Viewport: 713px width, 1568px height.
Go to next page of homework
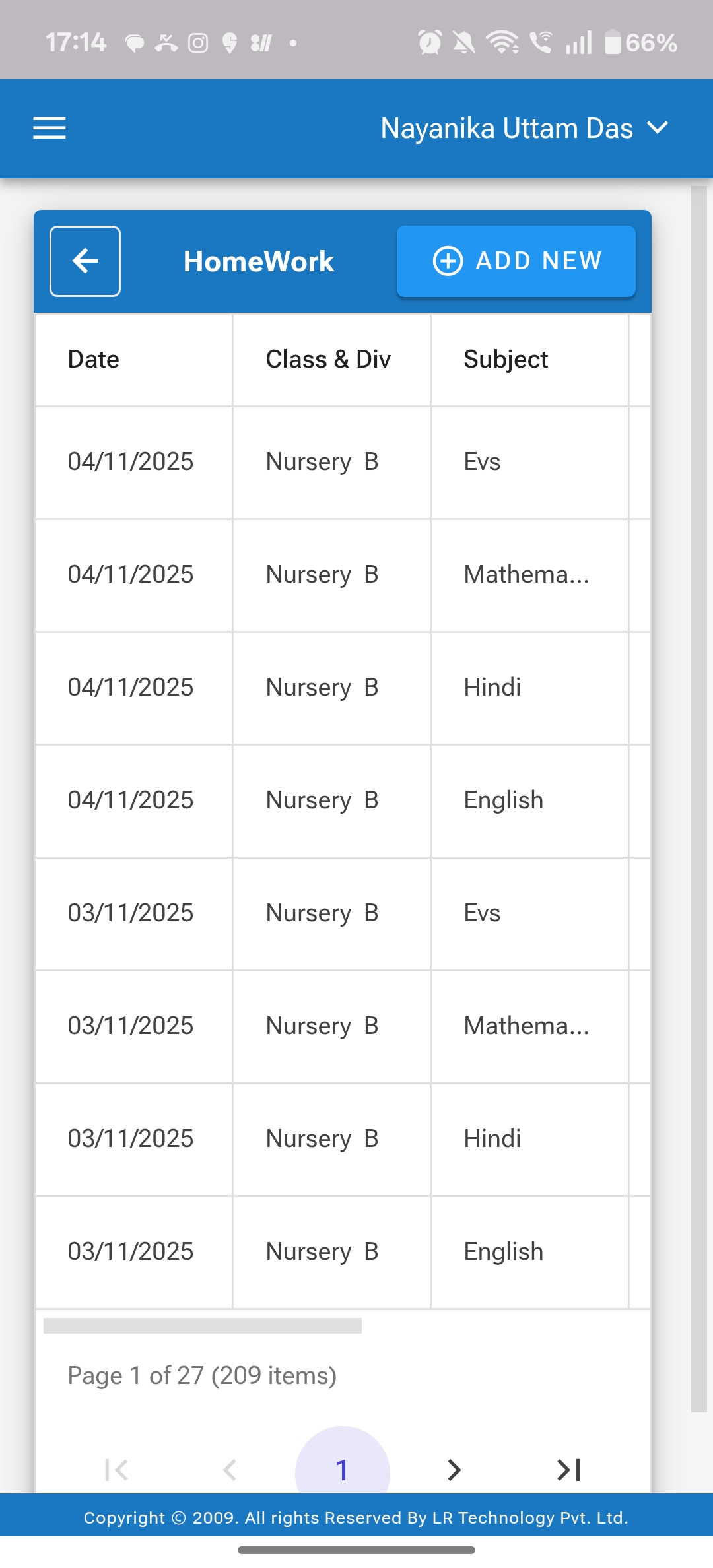click(454, 1470)
